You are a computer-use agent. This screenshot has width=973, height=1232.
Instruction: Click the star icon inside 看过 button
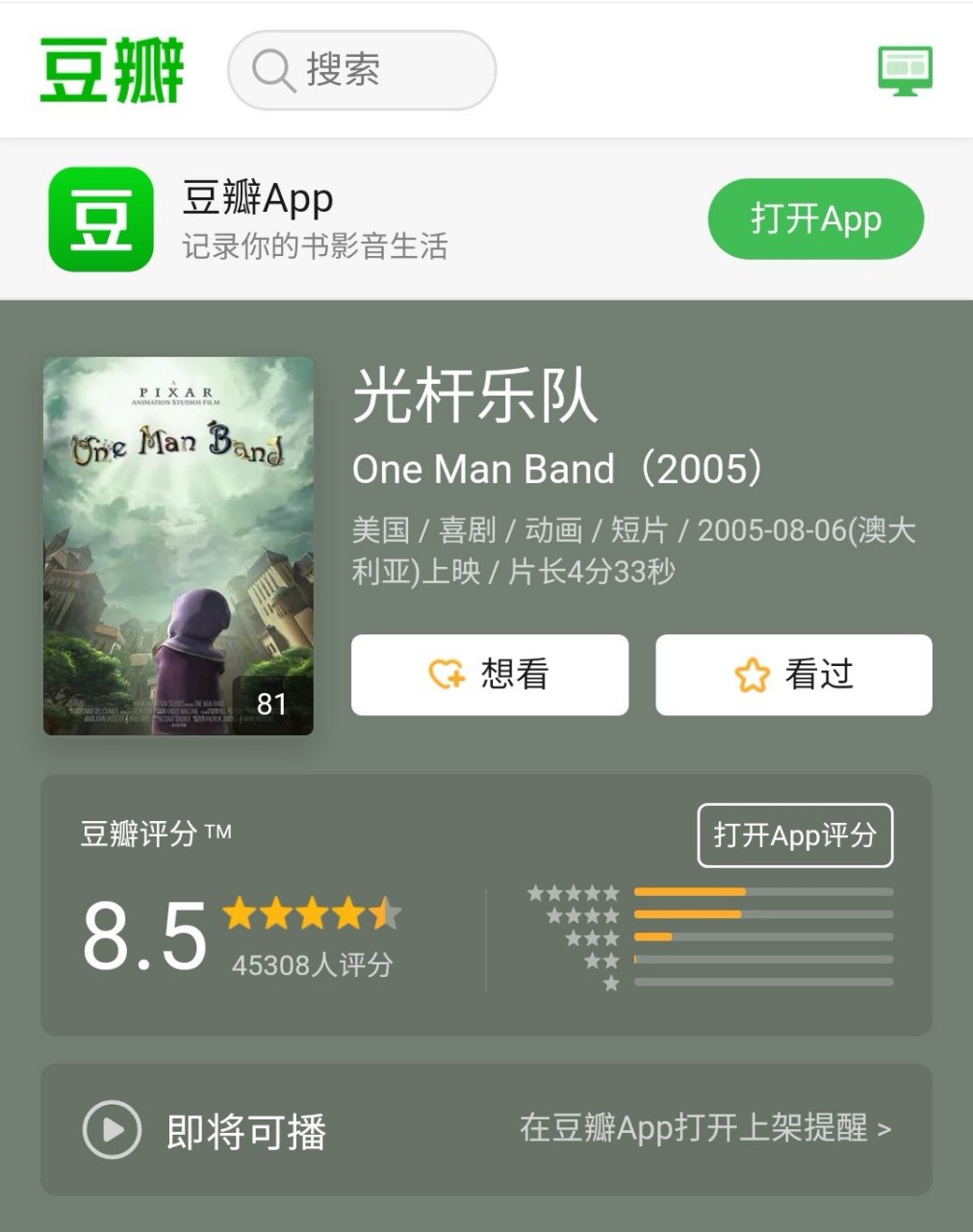(753, 675)
